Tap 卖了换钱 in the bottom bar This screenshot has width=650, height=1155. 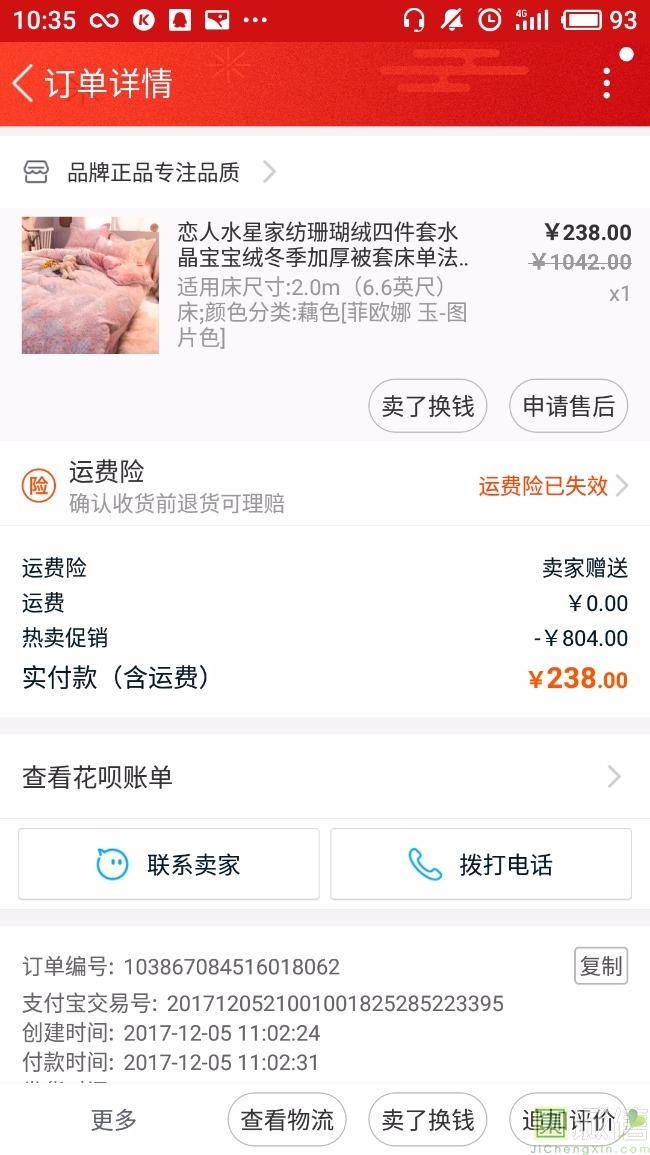click(428, 1120)
